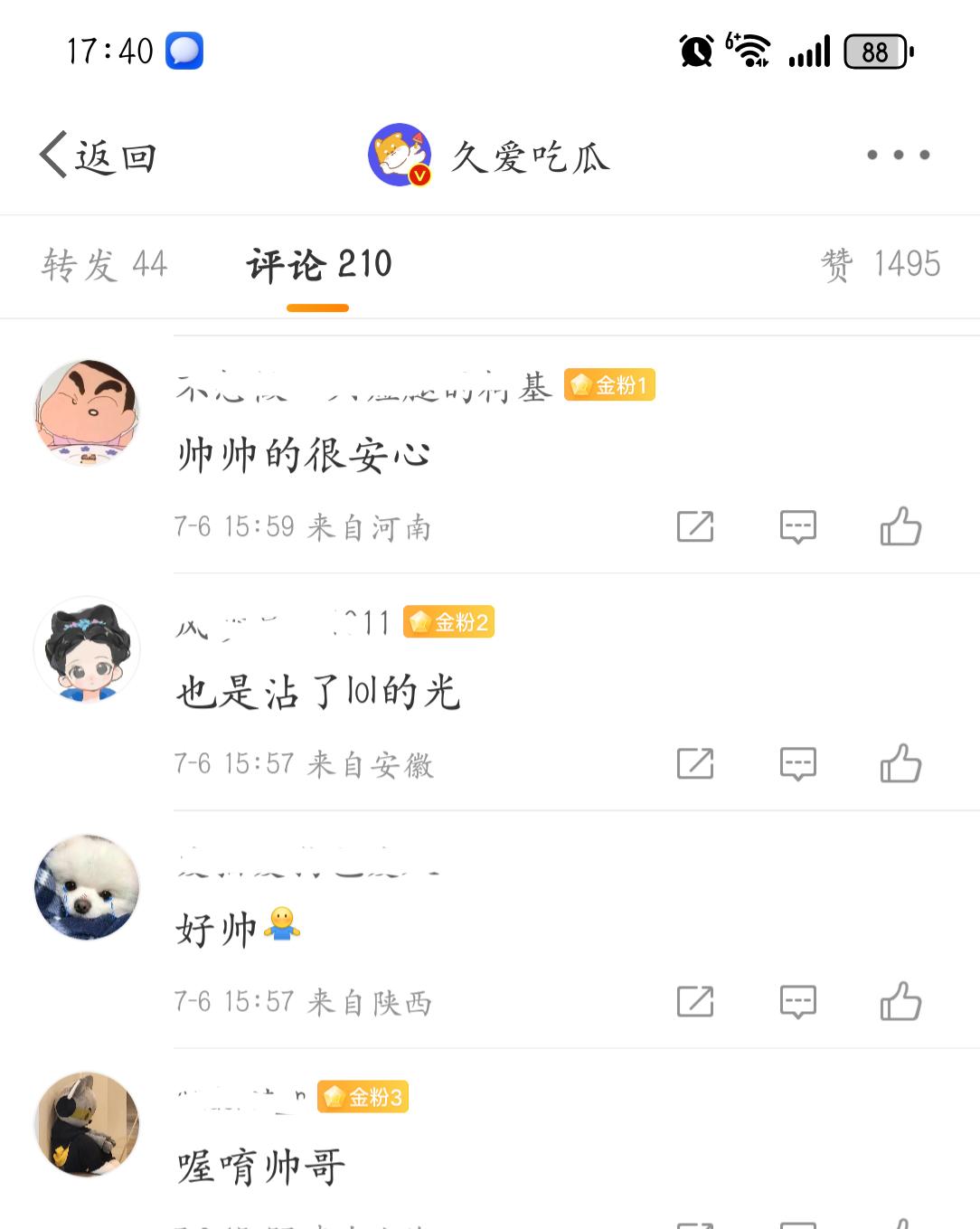The image size is (980, 1229).
Task: Like the 好帅 comment from 陕西
Action: [900, 1002]
